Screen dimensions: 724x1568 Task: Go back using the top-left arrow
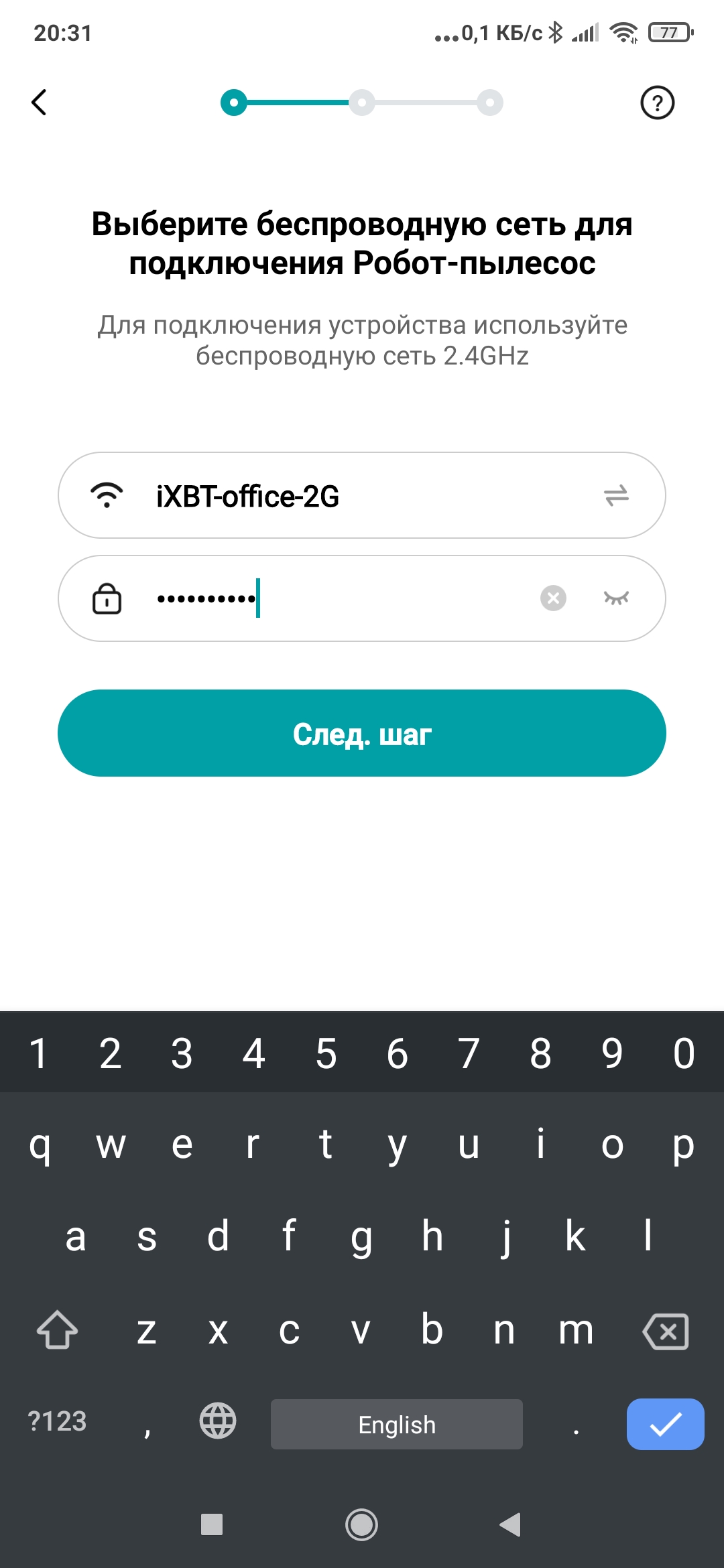point(40,103)
